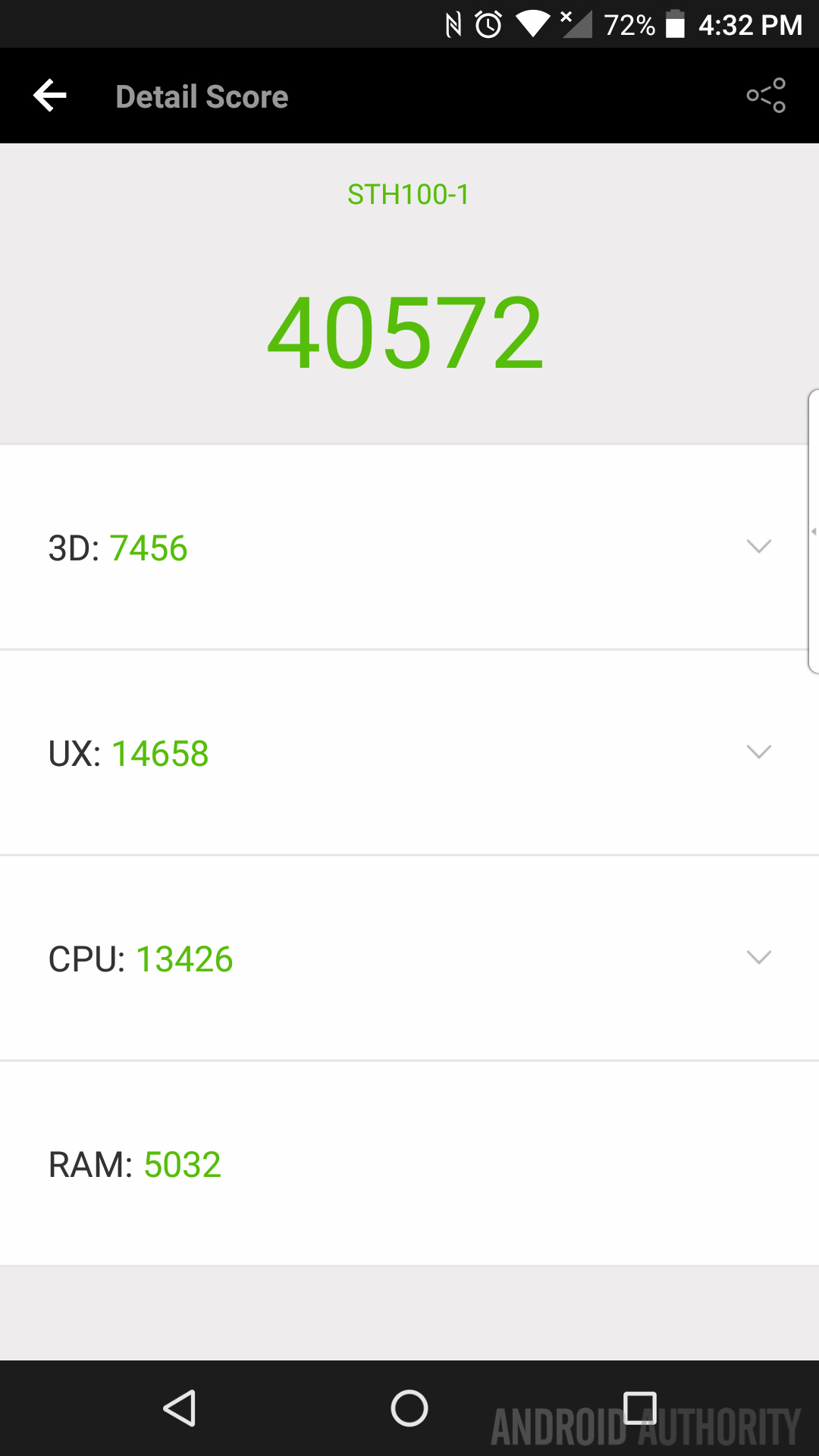
Task: Expand the UX score breakdown
Action: 758,752
